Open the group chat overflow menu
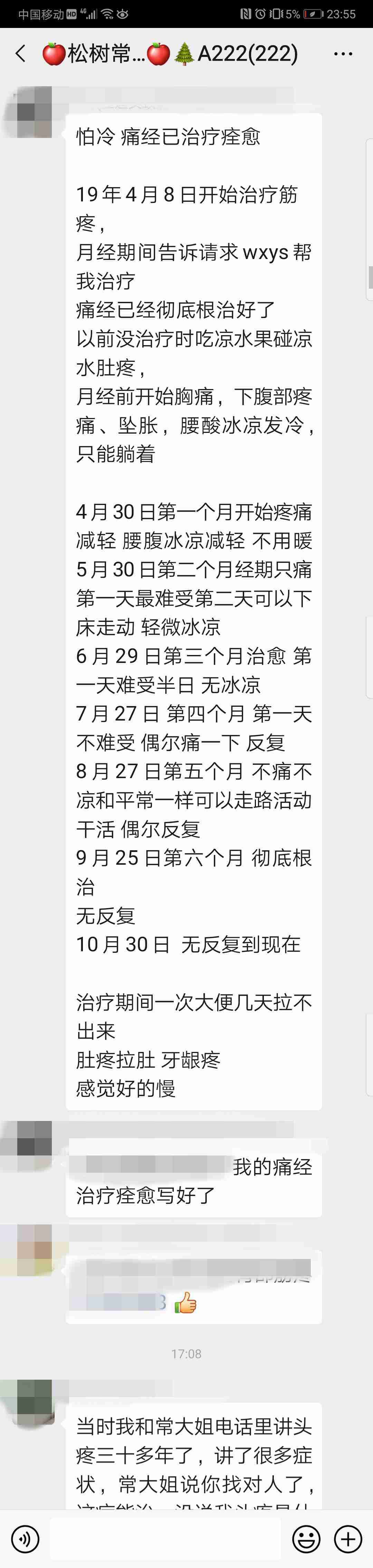Viewport: 373px width, 1568px height. coord(343,54)
